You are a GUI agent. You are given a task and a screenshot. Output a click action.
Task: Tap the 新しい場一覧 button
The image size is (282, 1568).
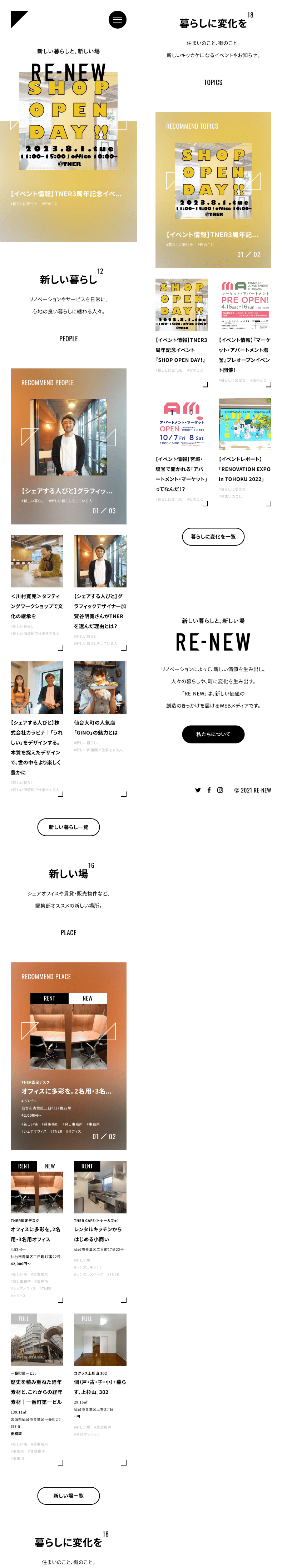pyautogui.click(x=68, y=1496)
